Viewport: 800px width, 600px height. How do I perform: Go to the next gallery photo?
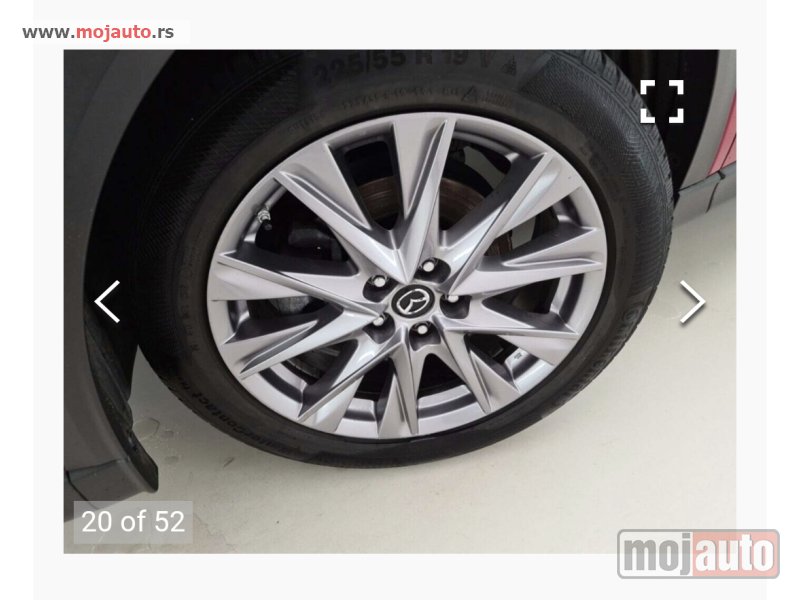(692, 301)
